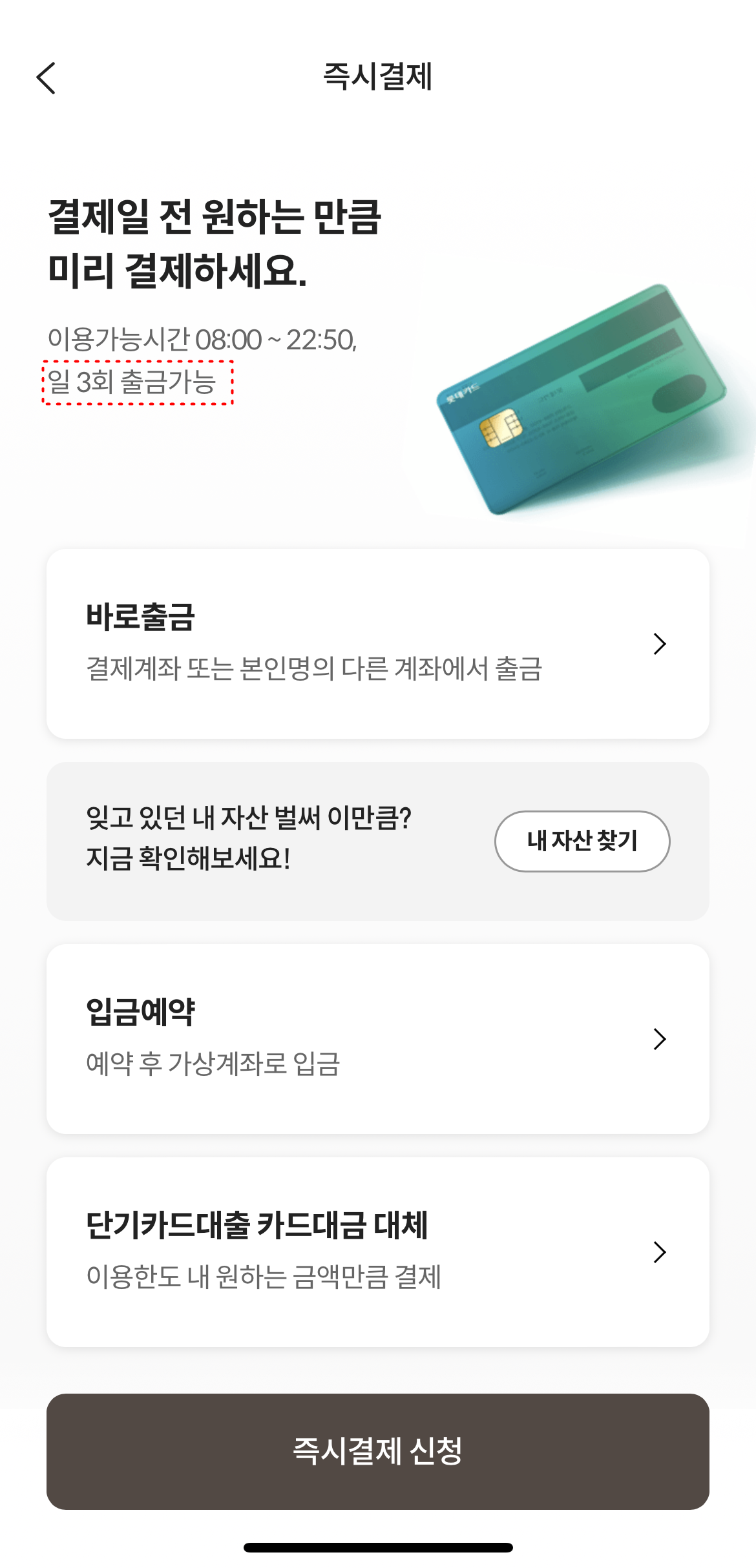The width and height of the screenshot is (756, 1568).
Task: Expand 바로출금 details
Action: [378, 643]
